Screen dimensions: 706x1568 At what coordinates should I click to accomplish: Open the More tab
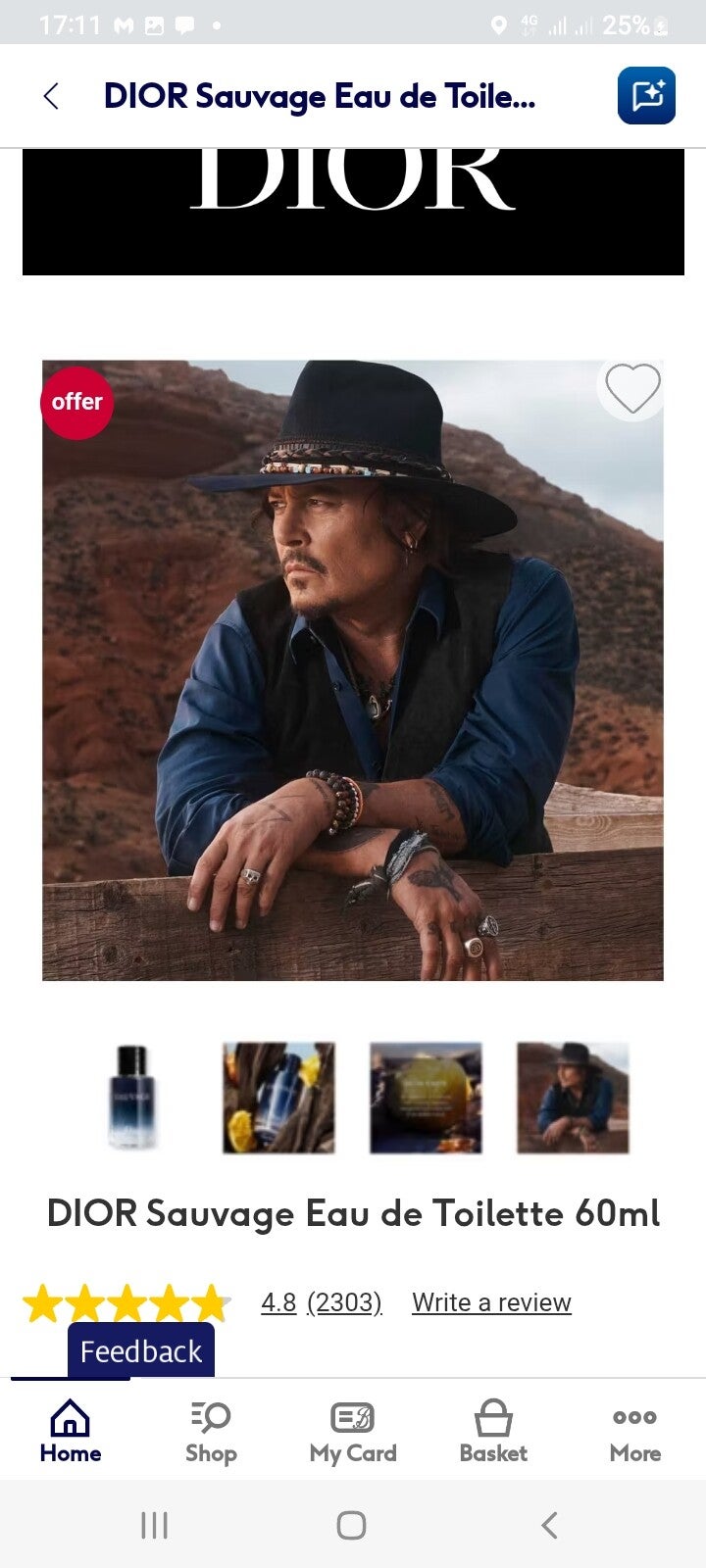click(x=634, y=1431)
